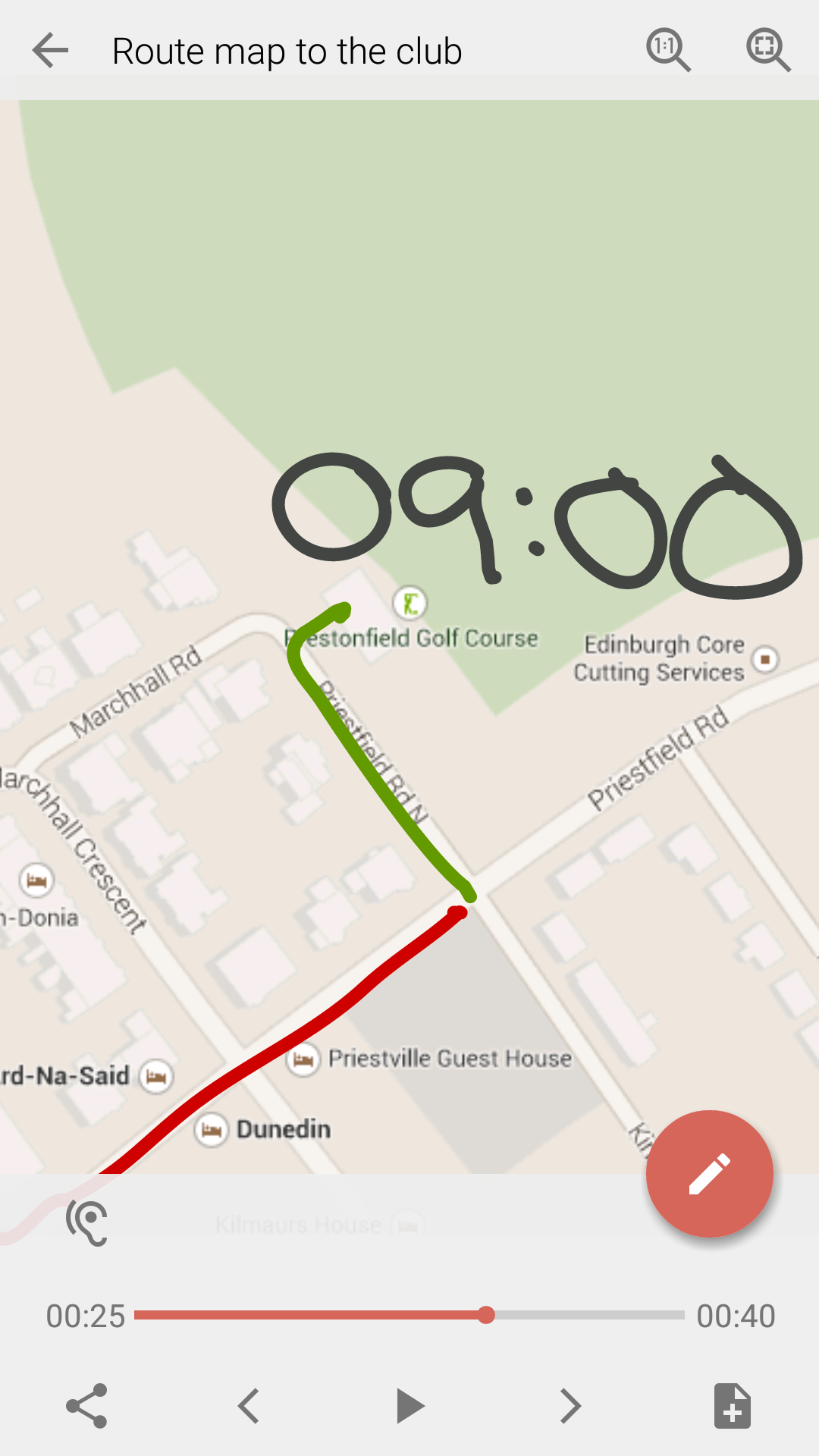Image resolution: width=819 pixels, height=1456 pixels.
Task: Tap the red pencil edit button
Action: (x=709, y=1173)
